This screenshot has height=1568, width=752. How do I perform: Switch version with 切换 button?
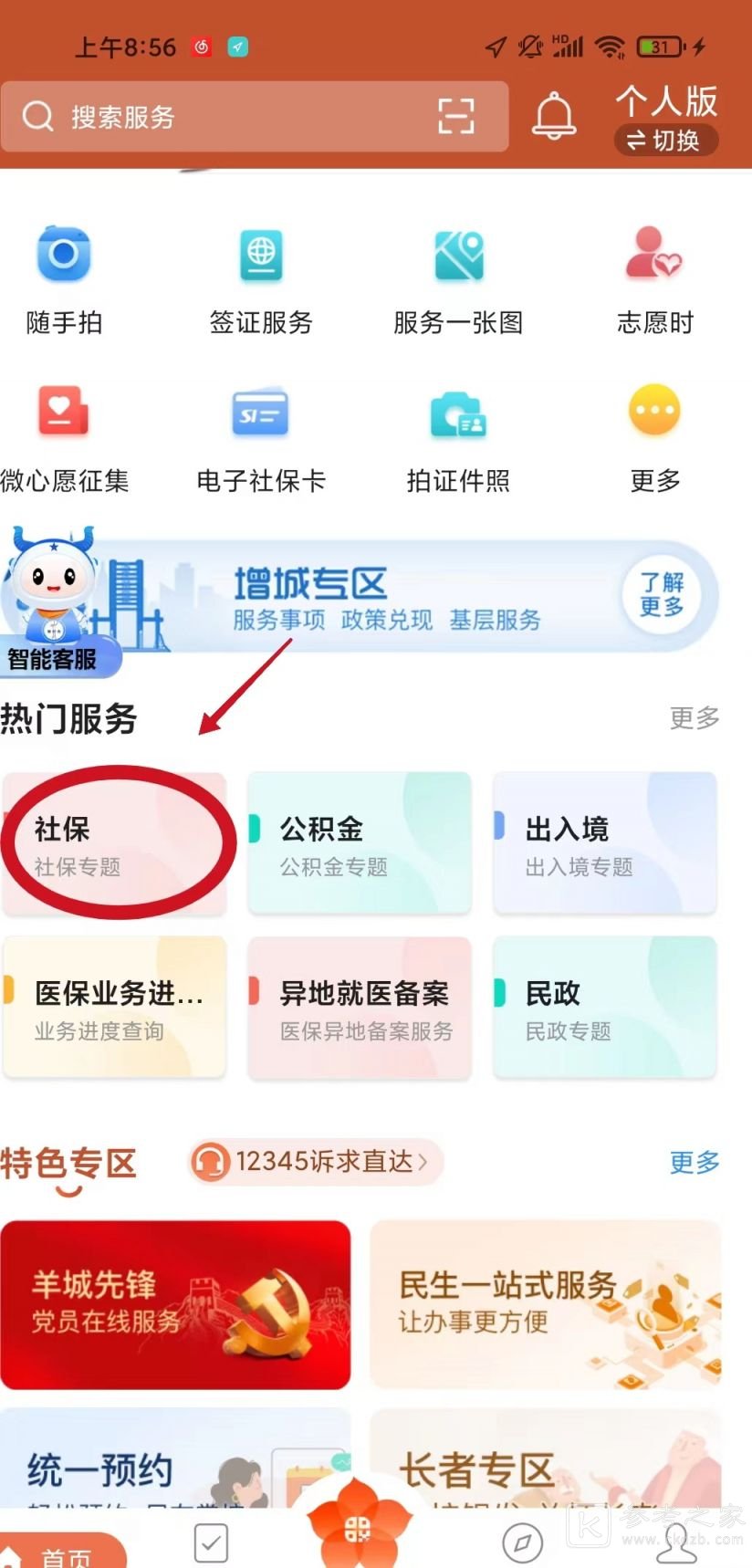pos(665,141)
